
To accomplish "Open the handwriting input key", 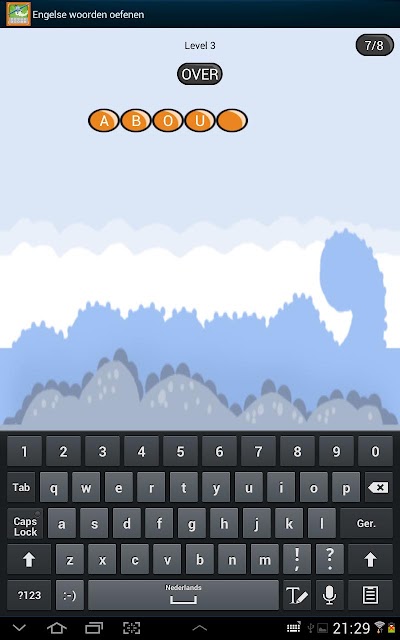I will [x=297, y=595].
